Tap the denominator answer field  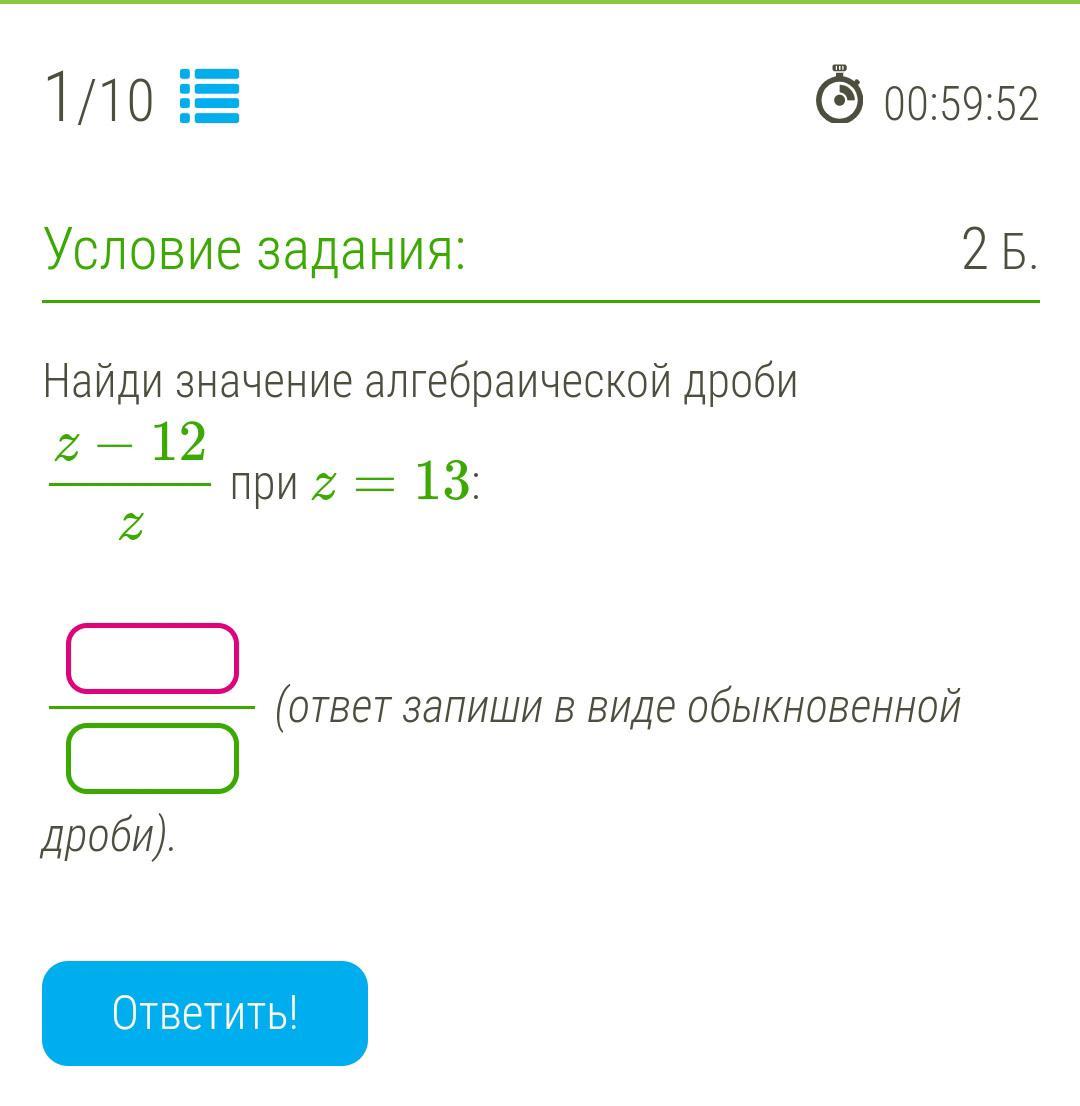[152, 758]
